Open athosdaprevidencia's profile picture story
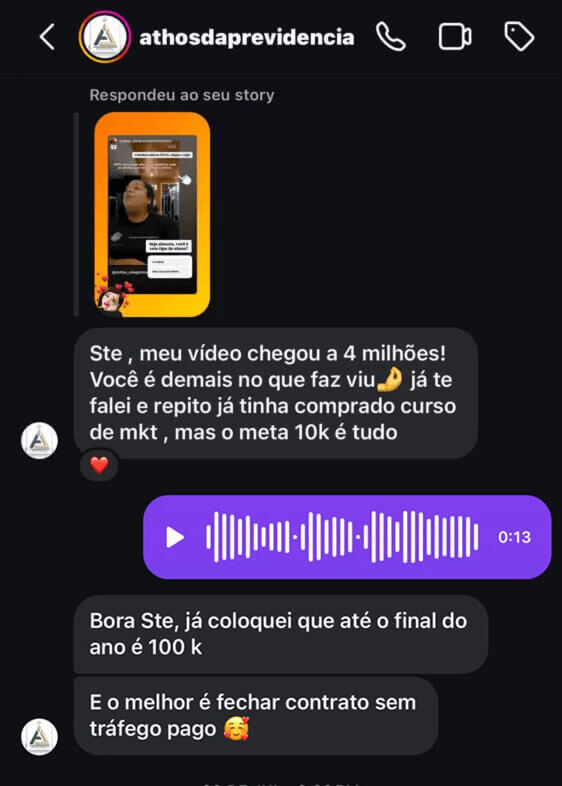Screen dimensions: 562x786 click(x=104, y=37)
